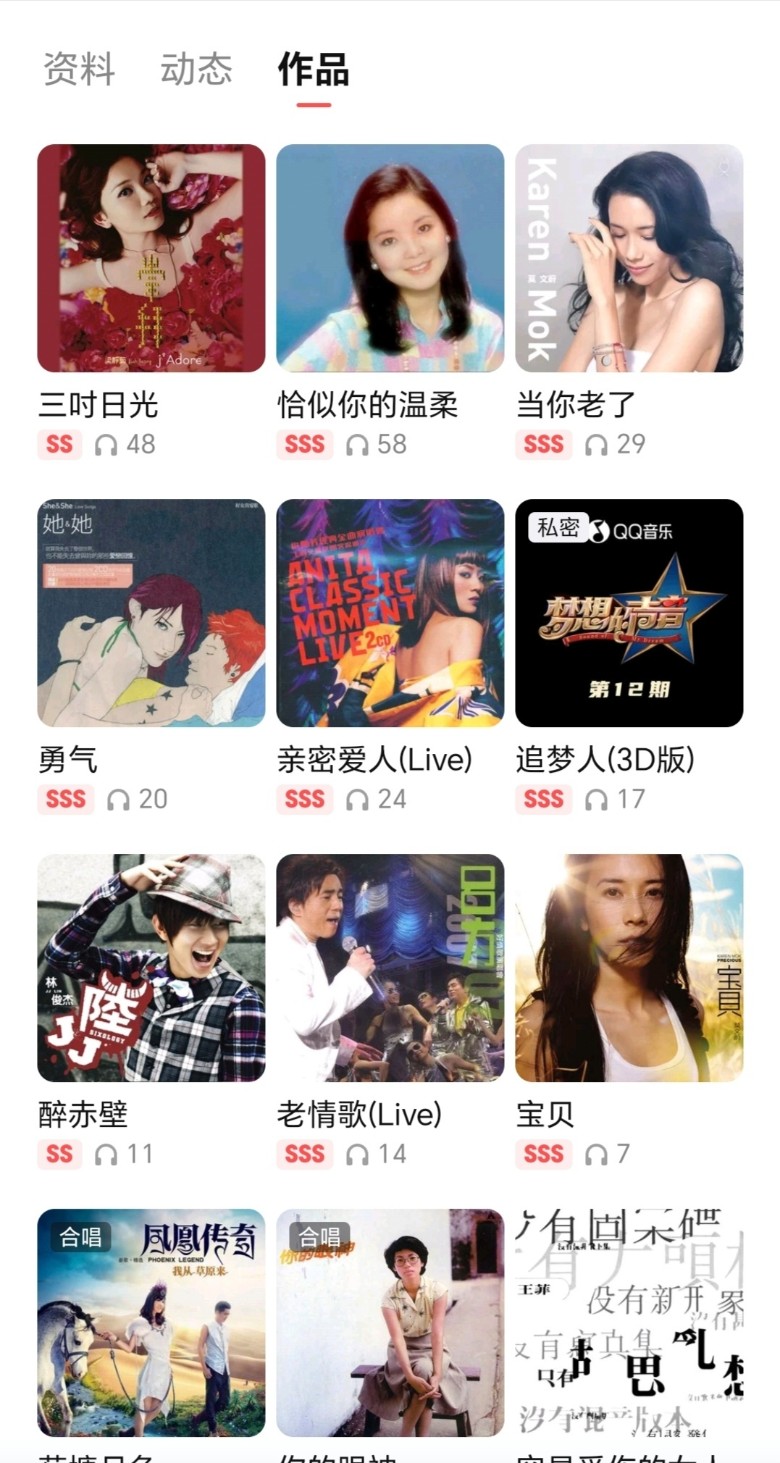Select the 作品 tab
This screenshot has height=1463, width=780.
pos(313,70)
